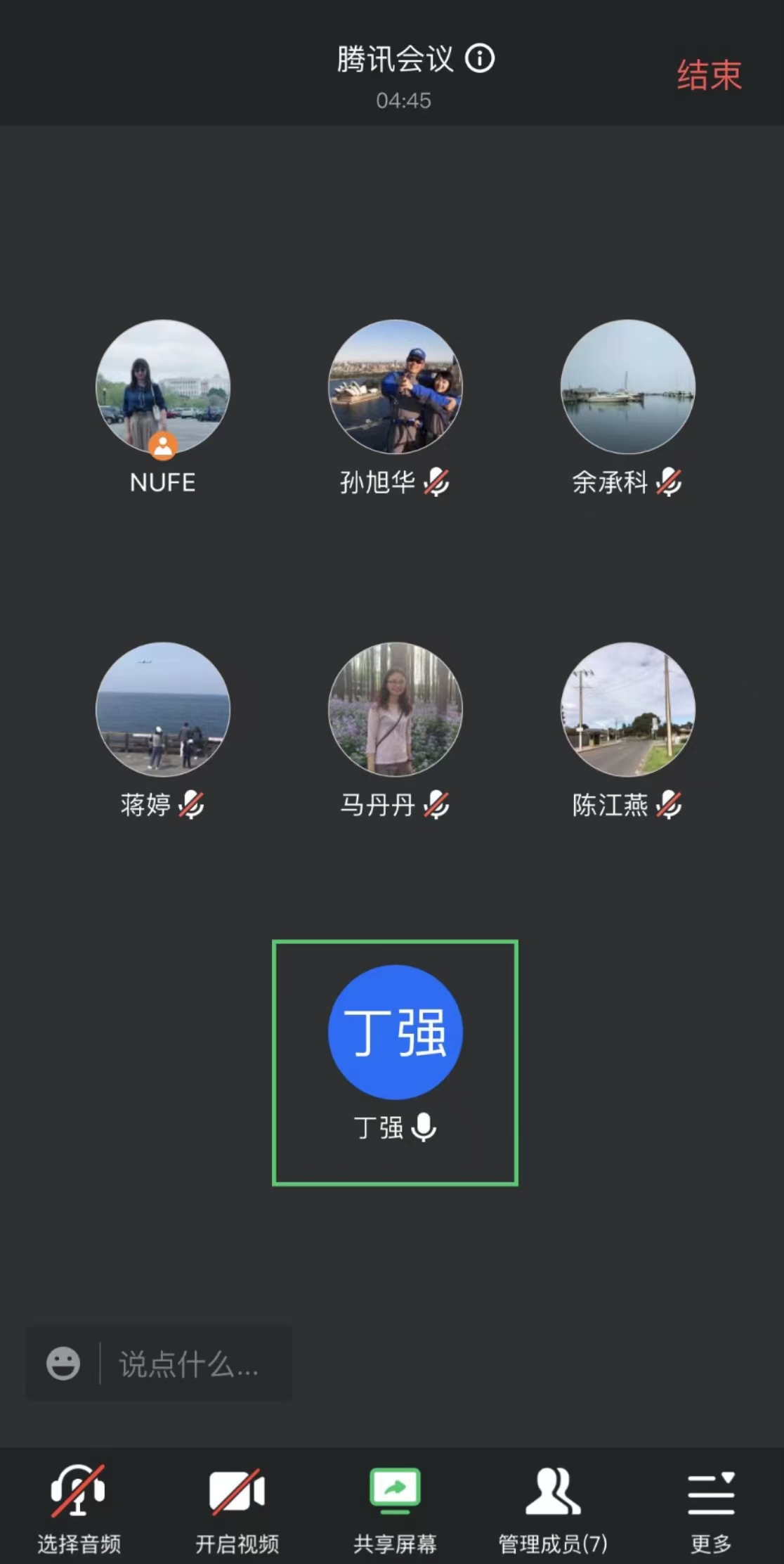
Task: Turn on camera with 开启视频
Action: click(x=237, y=1506)
